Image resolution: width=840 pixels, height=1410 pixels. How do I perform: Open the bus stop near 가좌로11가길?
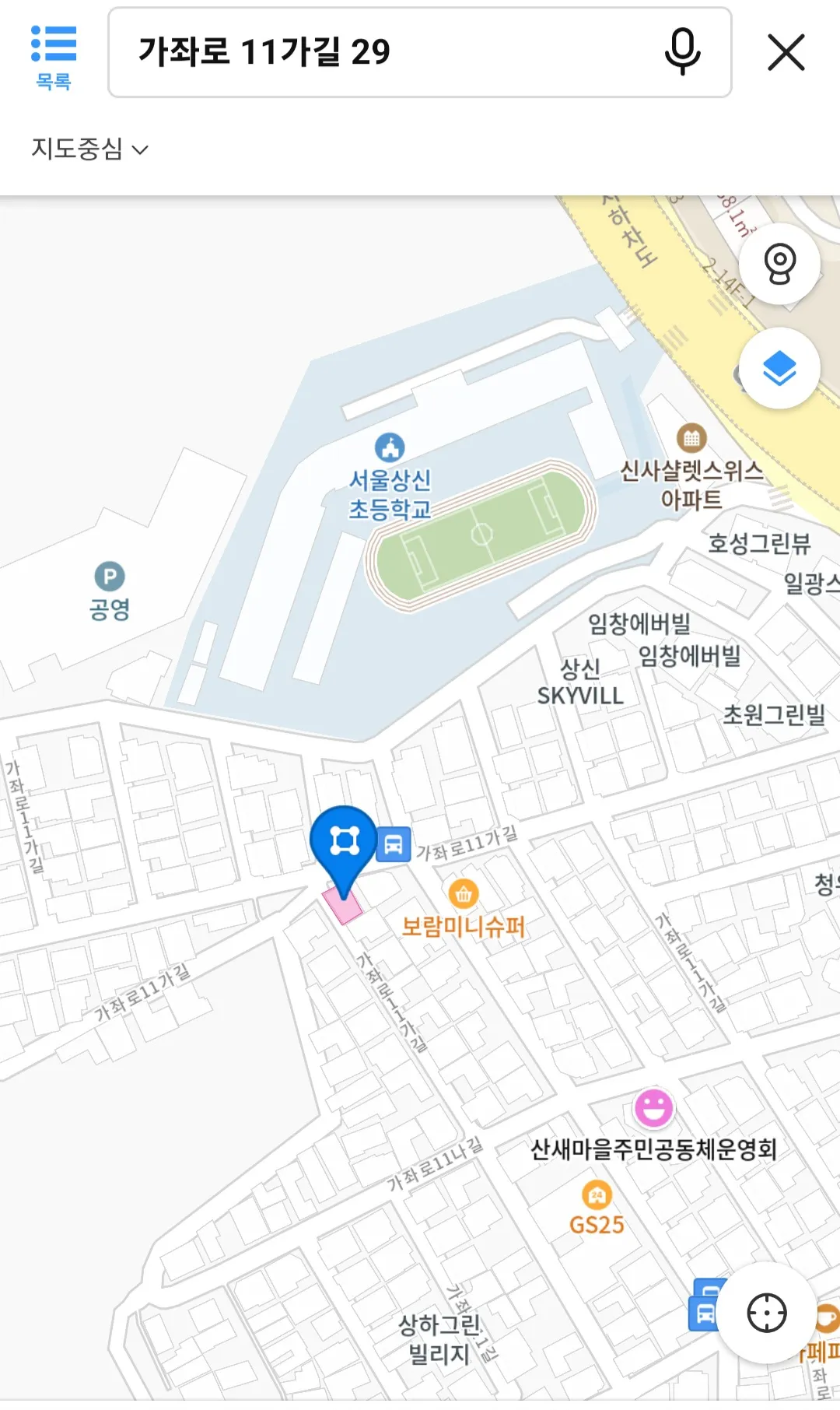click(x=394, y=844)
